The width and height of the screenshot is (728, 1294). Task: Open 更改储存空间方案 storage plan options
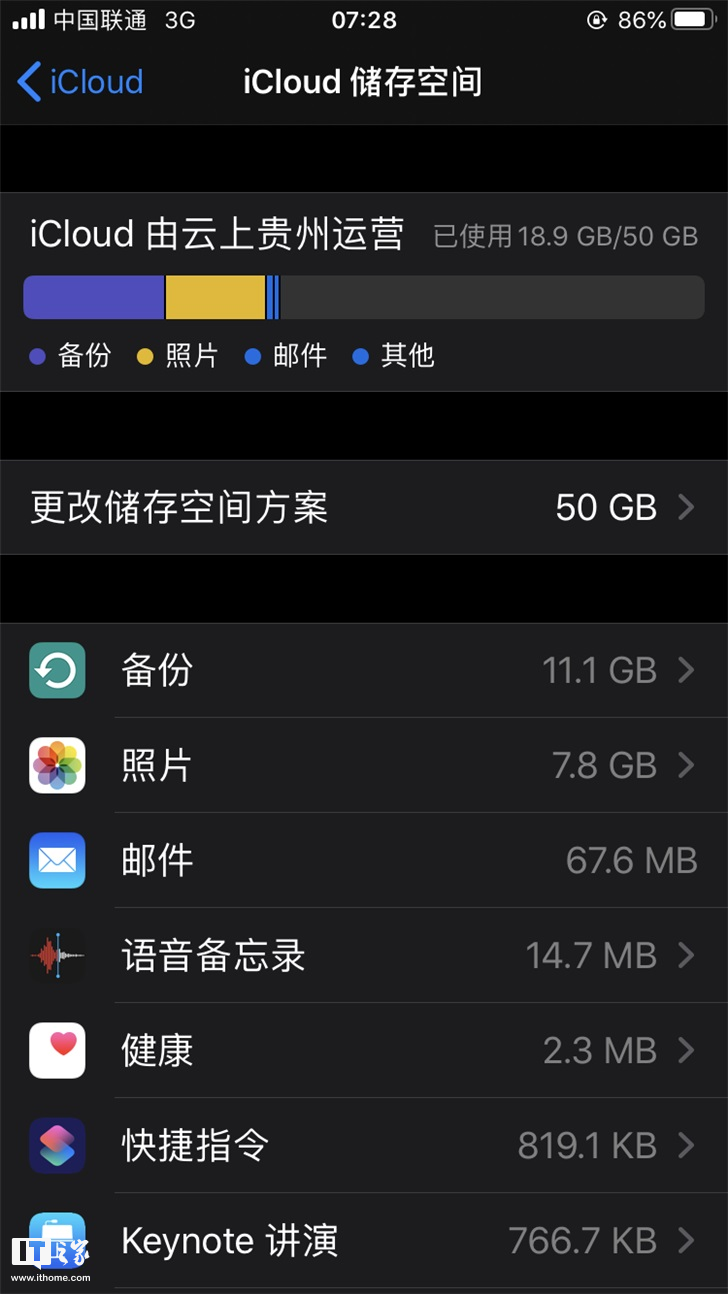pos(363,508)
